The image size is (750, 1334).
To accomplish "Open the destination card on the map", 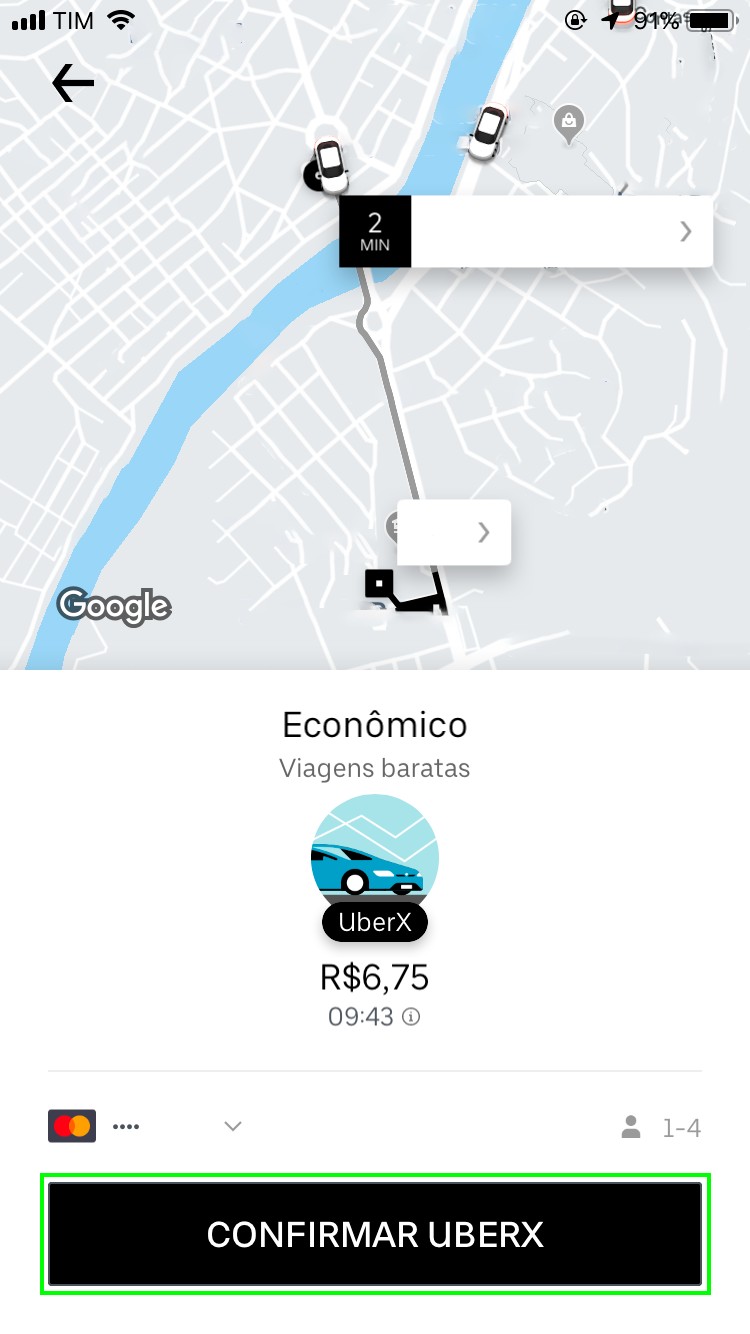I will pos(455,532).
